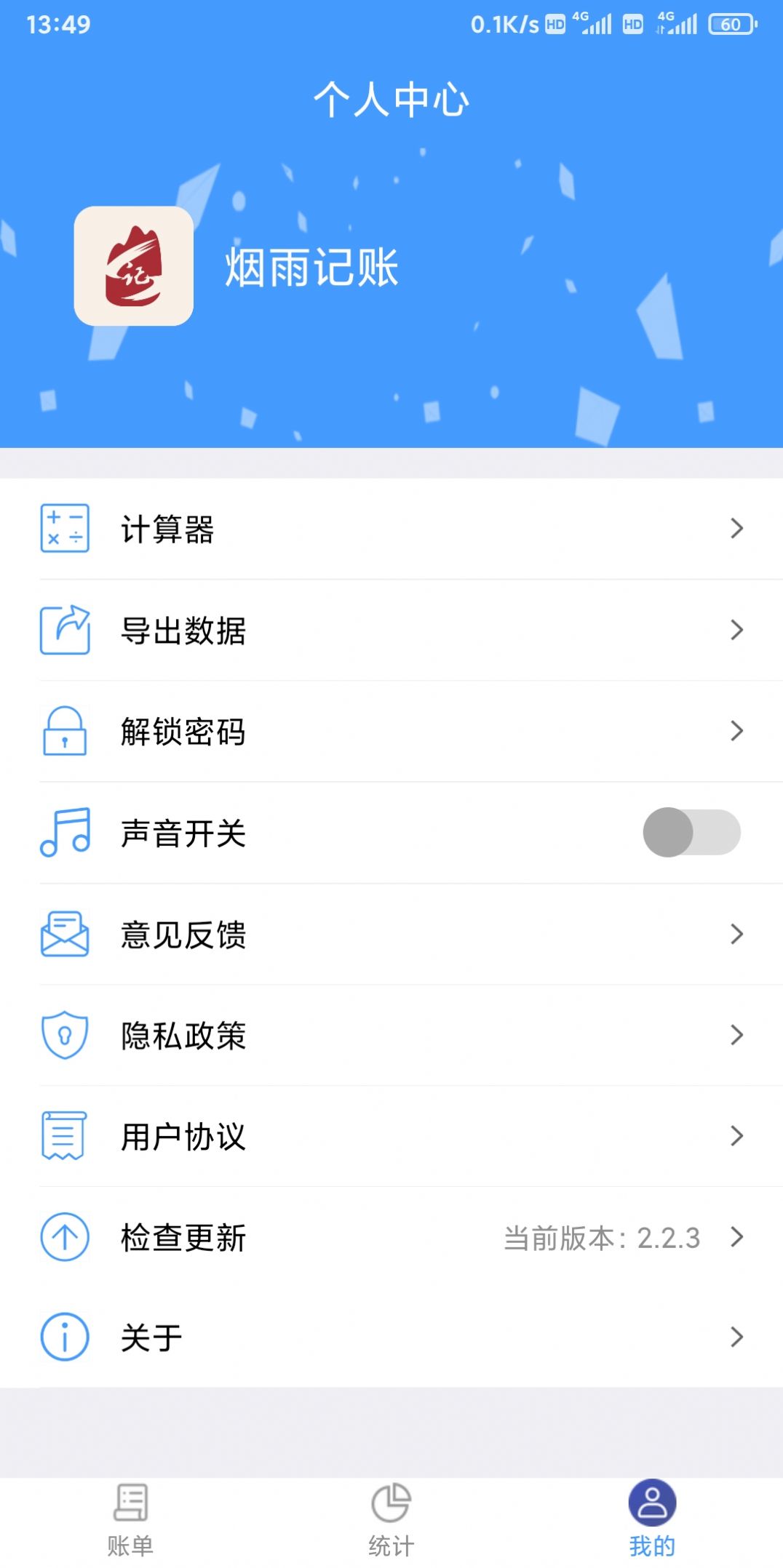Click the info icon beside 关于
Image resolution: width=783 pixels, height=1568 pixels.
pyautogui.click(x=64, y=1336)
